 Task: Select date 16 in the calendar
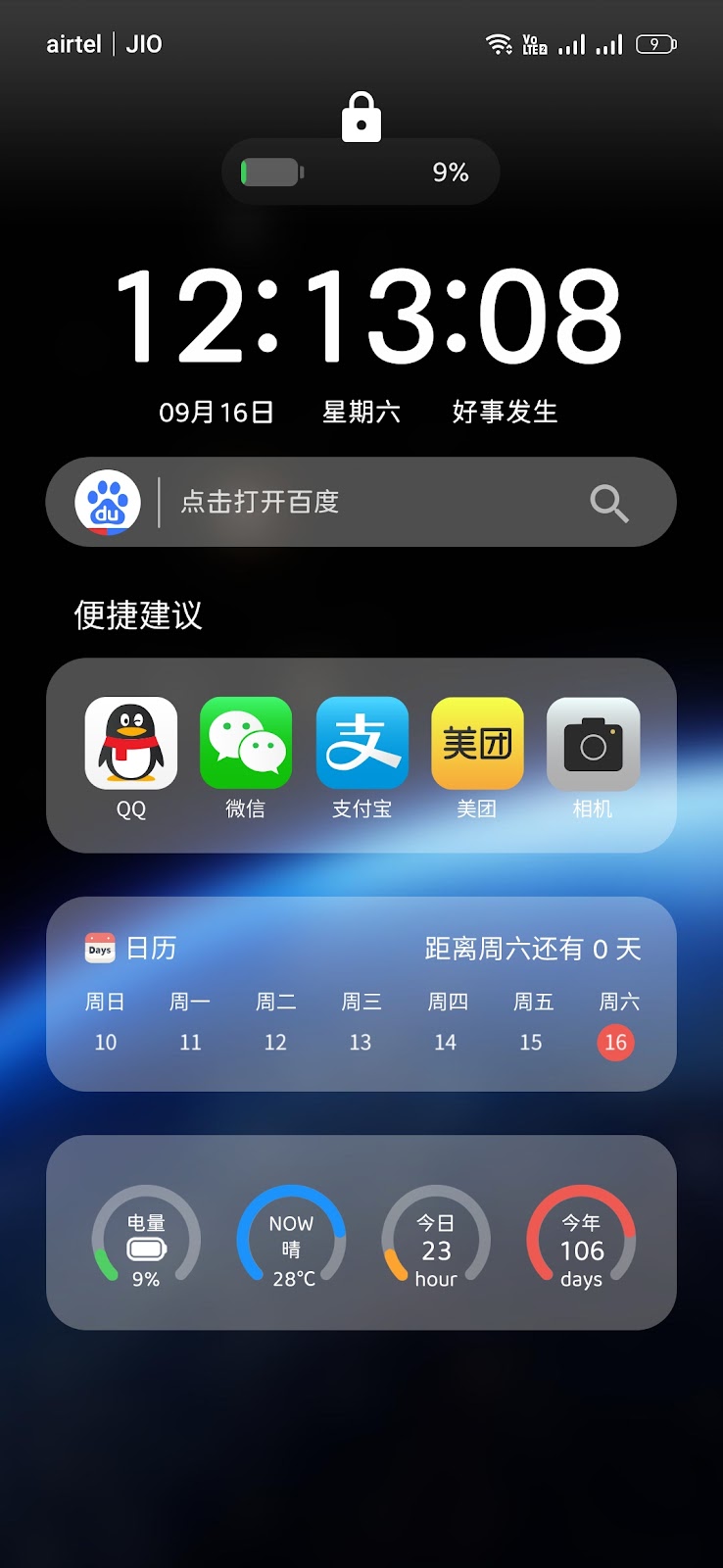[x=615, y=1043]
